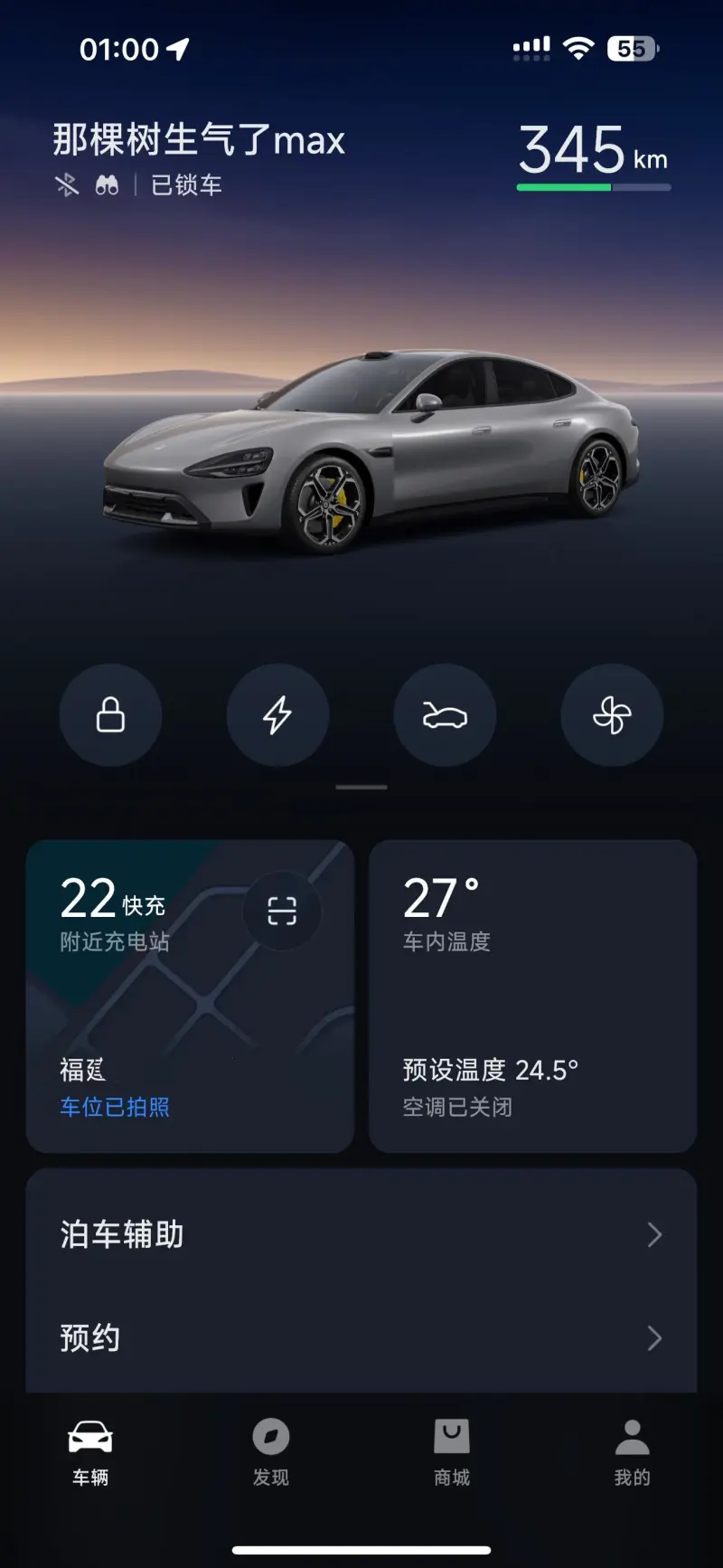
Task: Tap the fan icon for climate control
Action: click(612, 714)
